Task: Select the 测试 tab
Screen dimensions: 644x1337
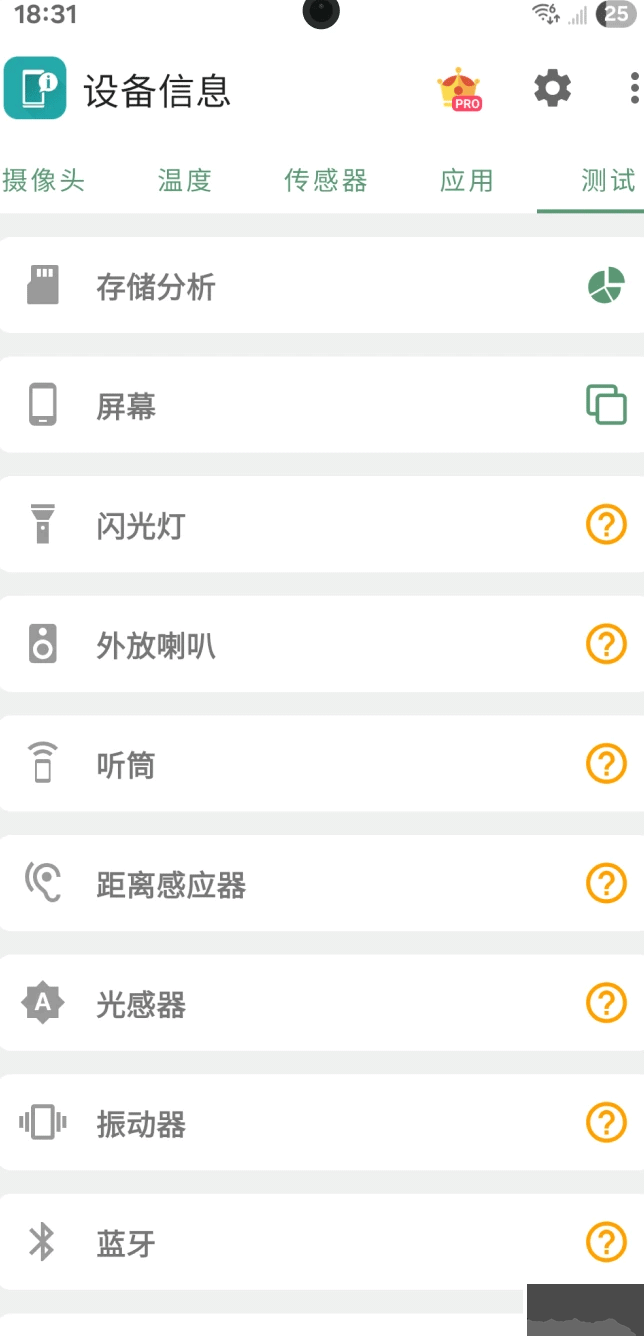Action: [608, 181]
